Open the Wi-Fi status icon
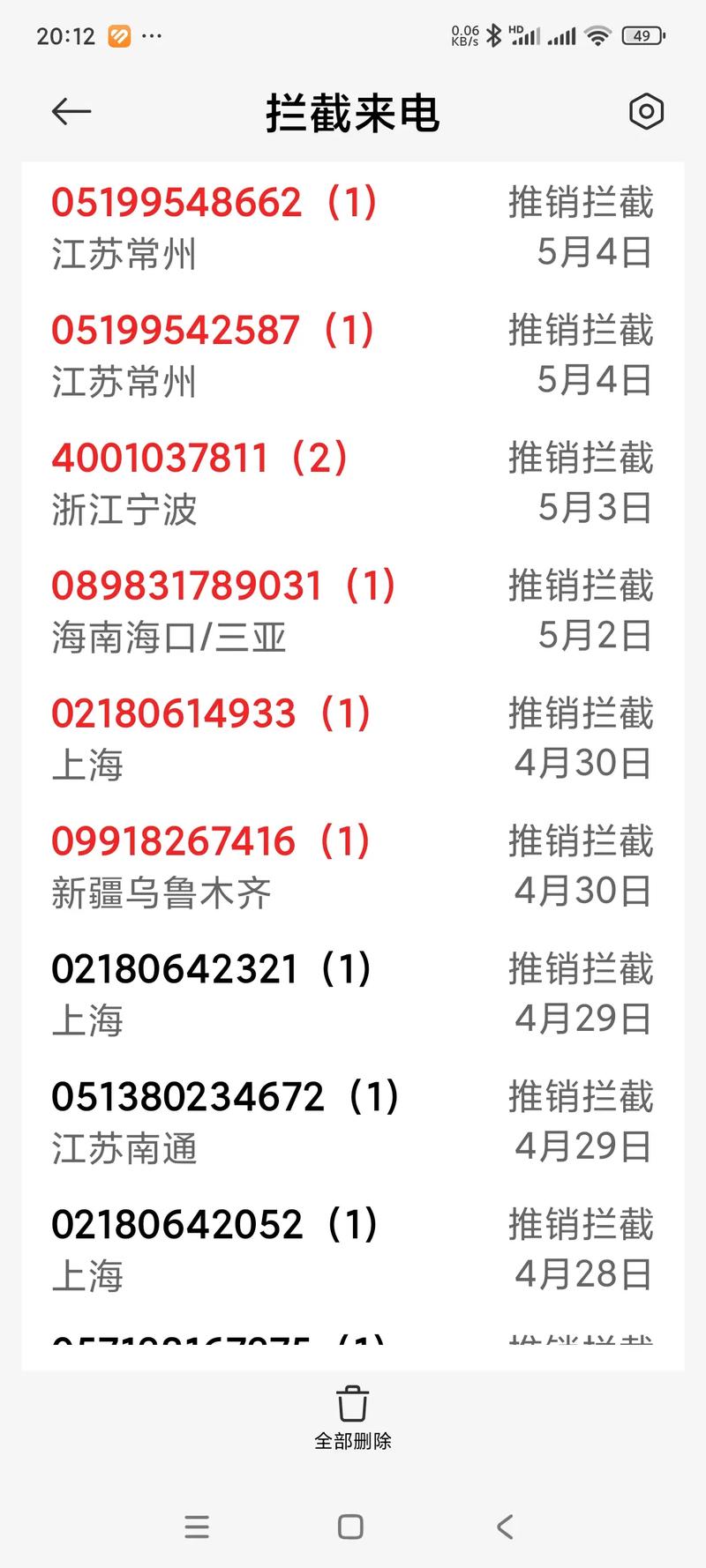Image resolution: width=706 pixels, height=1568 pixels. coord(598,35)
